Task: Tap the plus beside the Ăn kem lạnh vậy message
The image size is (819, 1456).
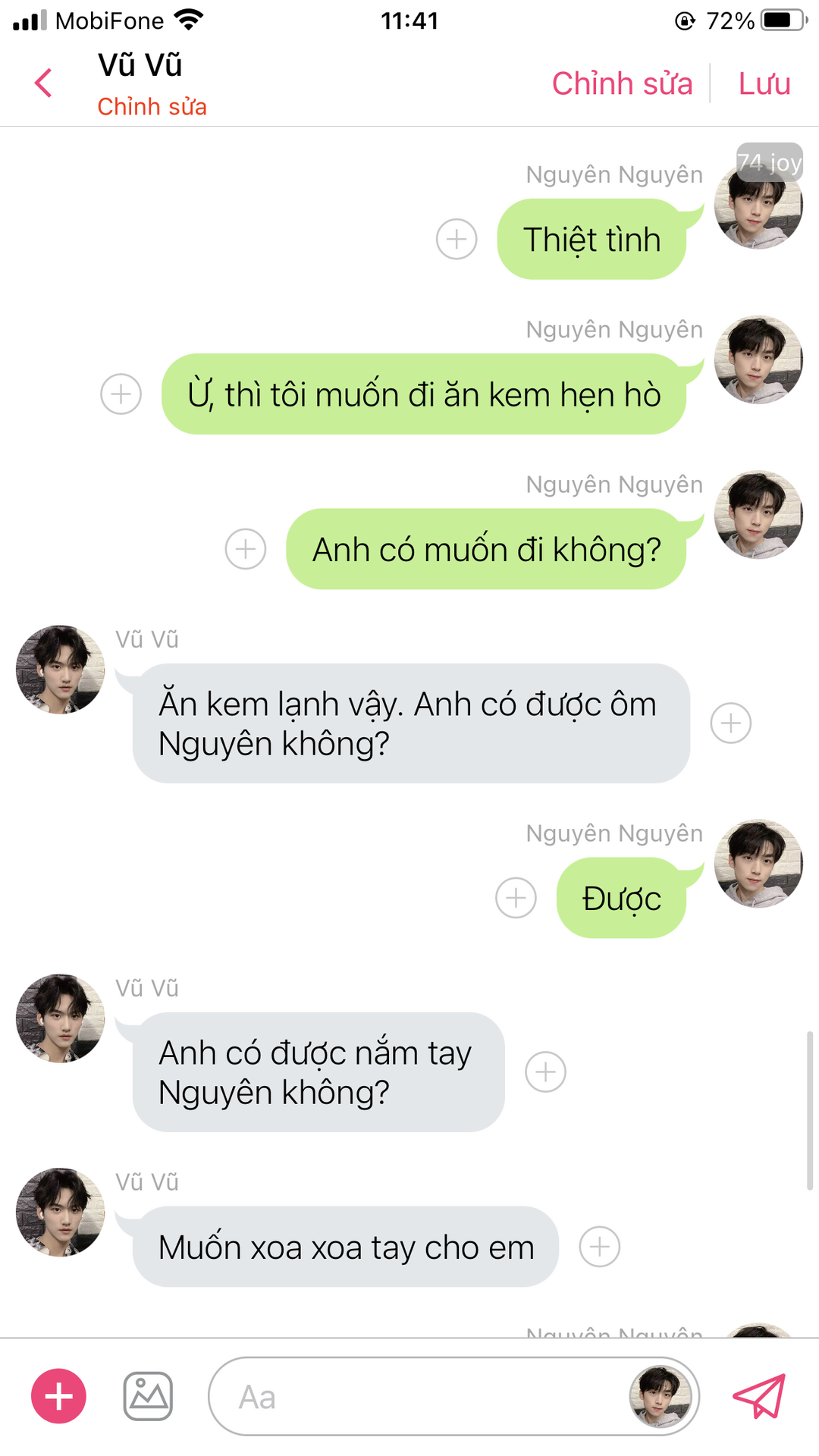Action: pos(731,723)
